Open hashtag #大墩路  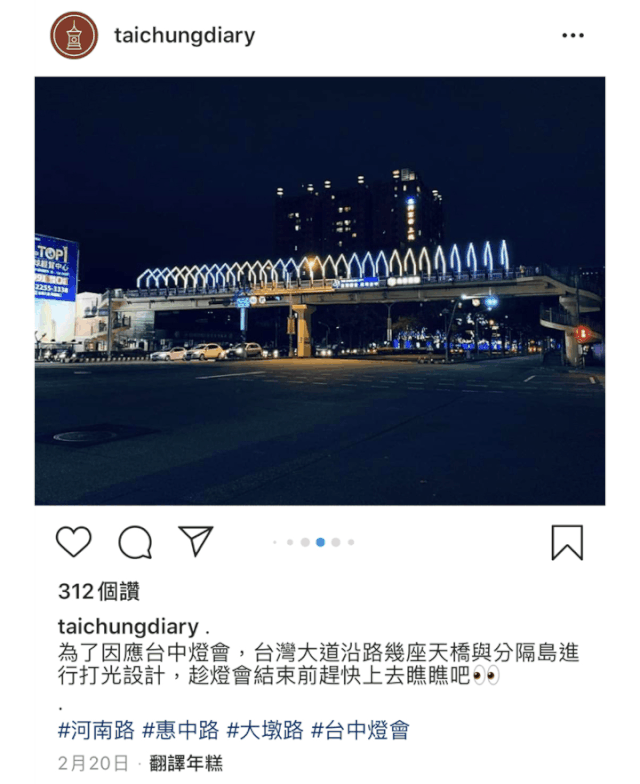[x=265, y=730]
